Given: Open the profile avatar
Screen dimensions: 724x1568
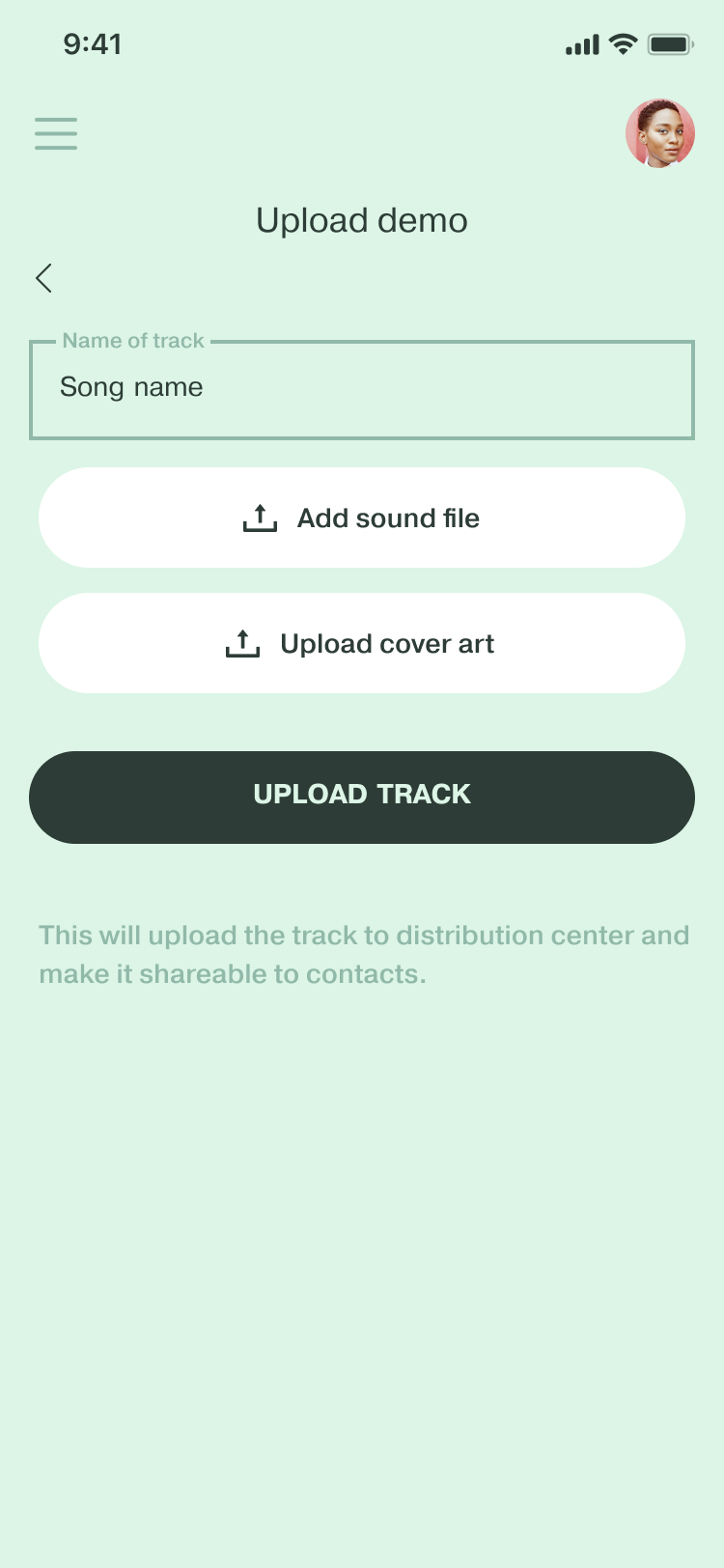Looking at the screenshot, I should 660,133.
